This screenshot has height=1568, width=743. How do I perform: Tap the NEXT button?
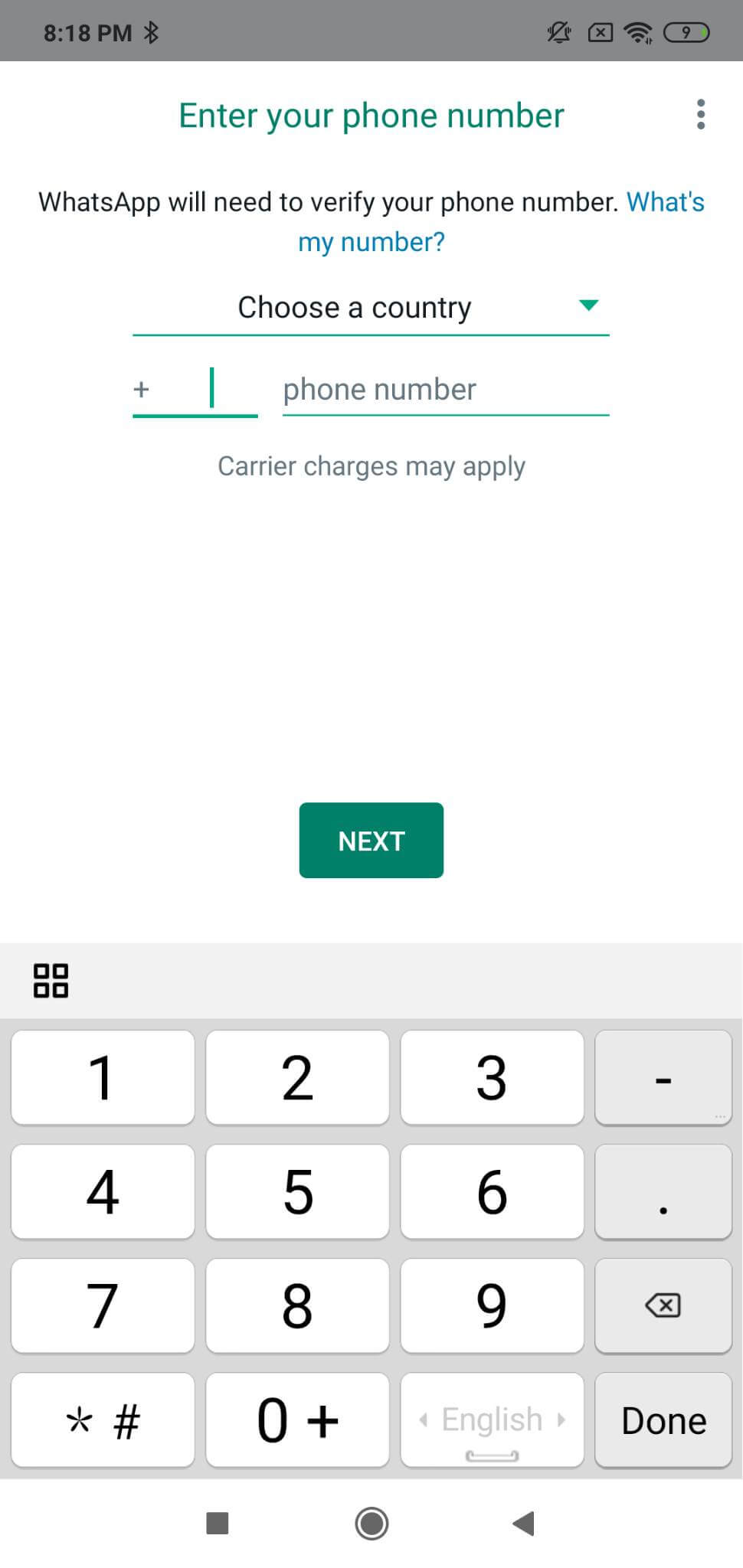pos(371,841)
